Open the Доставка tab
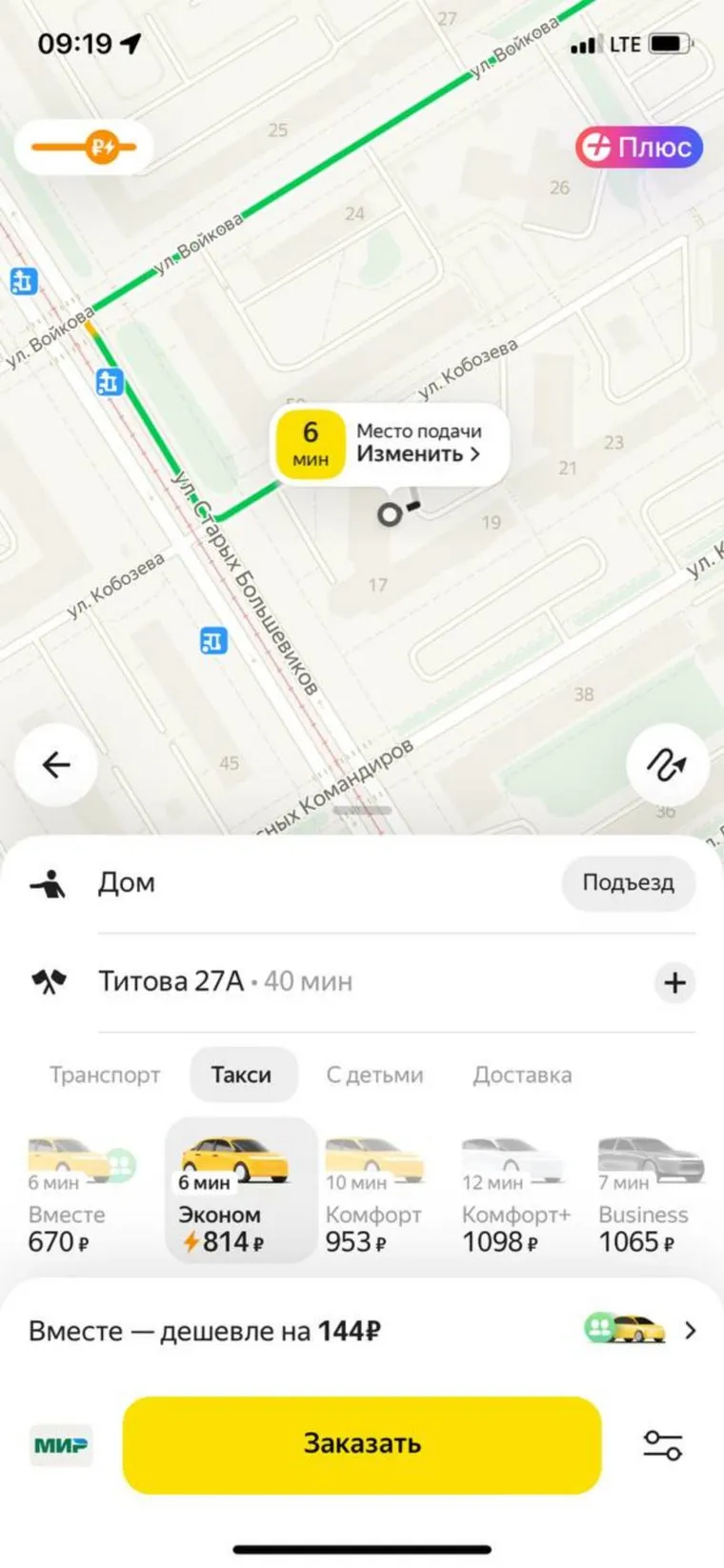The height and width of the screenshot is (1568, 724). 522,1075
